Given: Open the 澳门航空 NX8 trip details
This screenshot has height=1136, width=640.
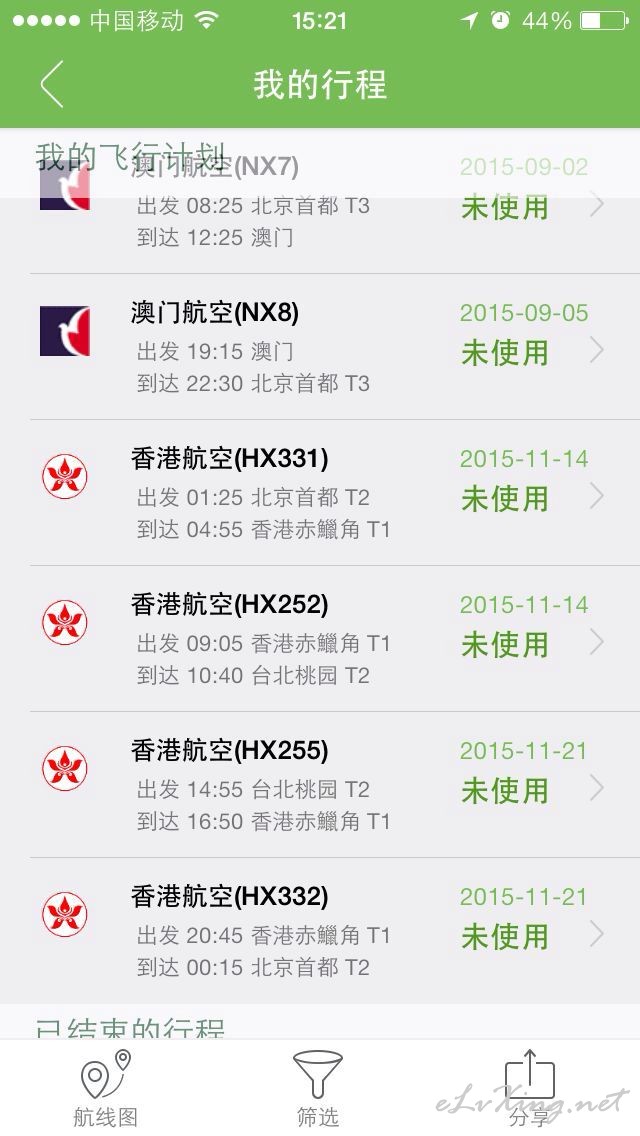Looking at the screenshot, I should [x=320, y=347].
